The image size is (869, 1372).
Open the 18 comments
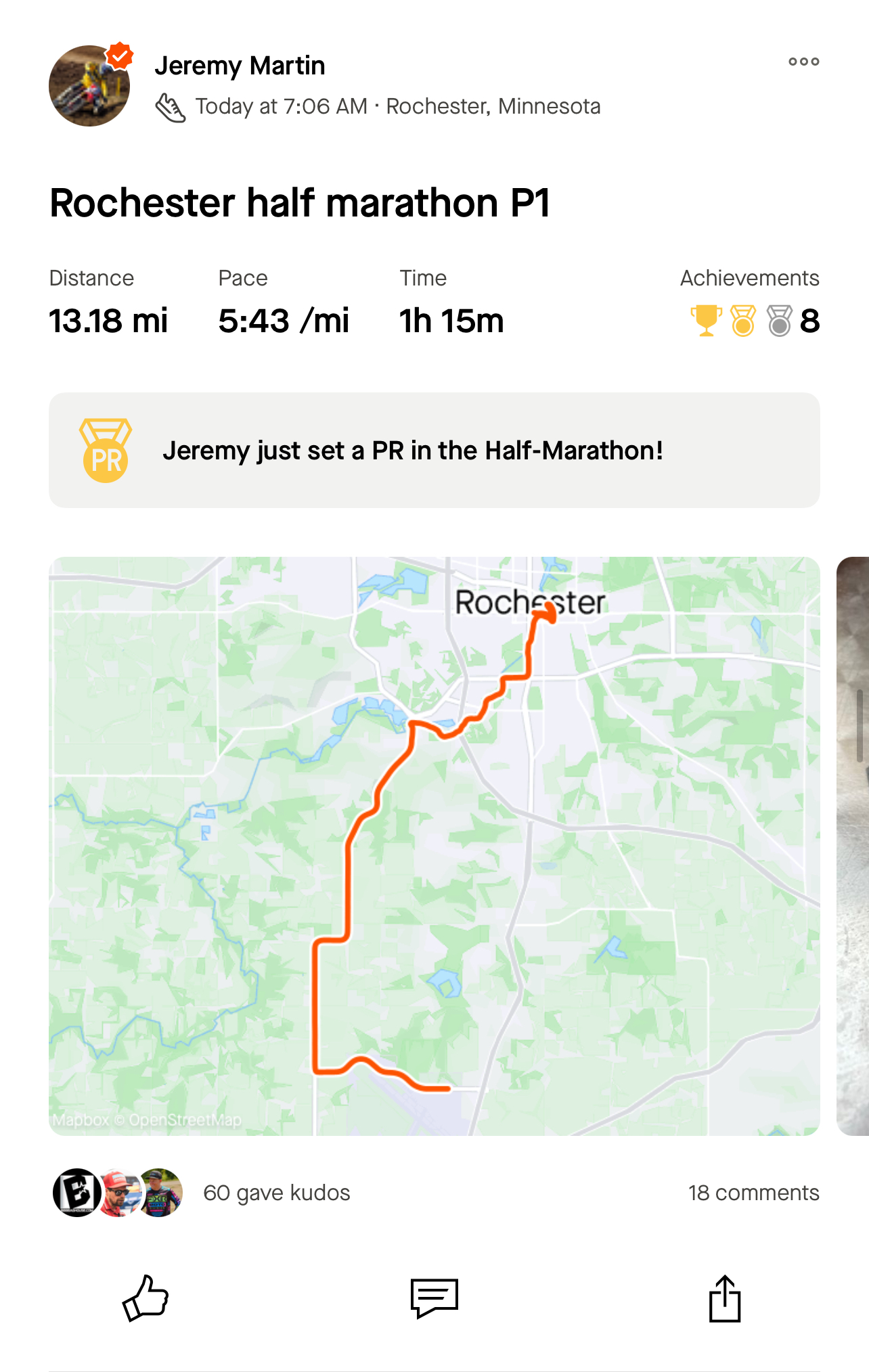point(753,1193)
